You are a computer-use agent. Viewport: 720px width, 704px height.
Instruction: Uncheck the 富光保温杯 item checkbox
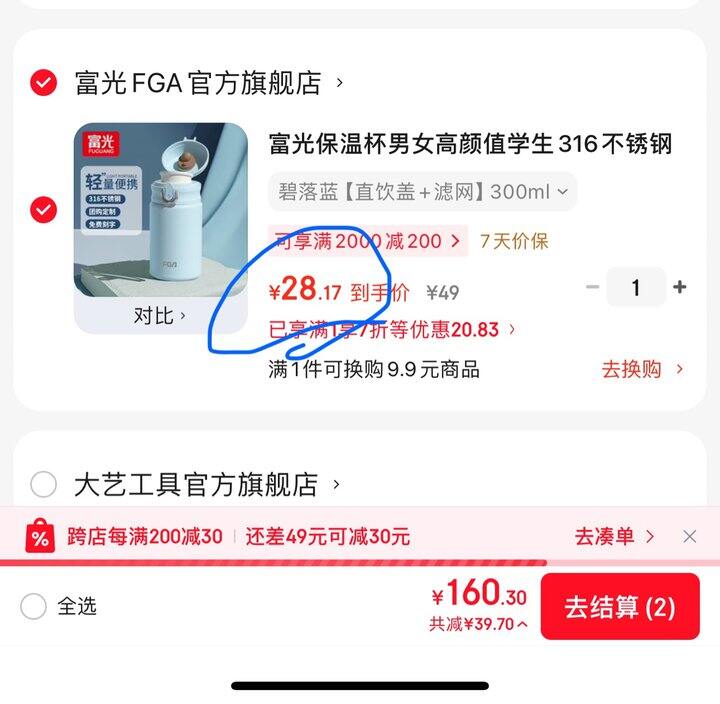(x=44, y=210)
